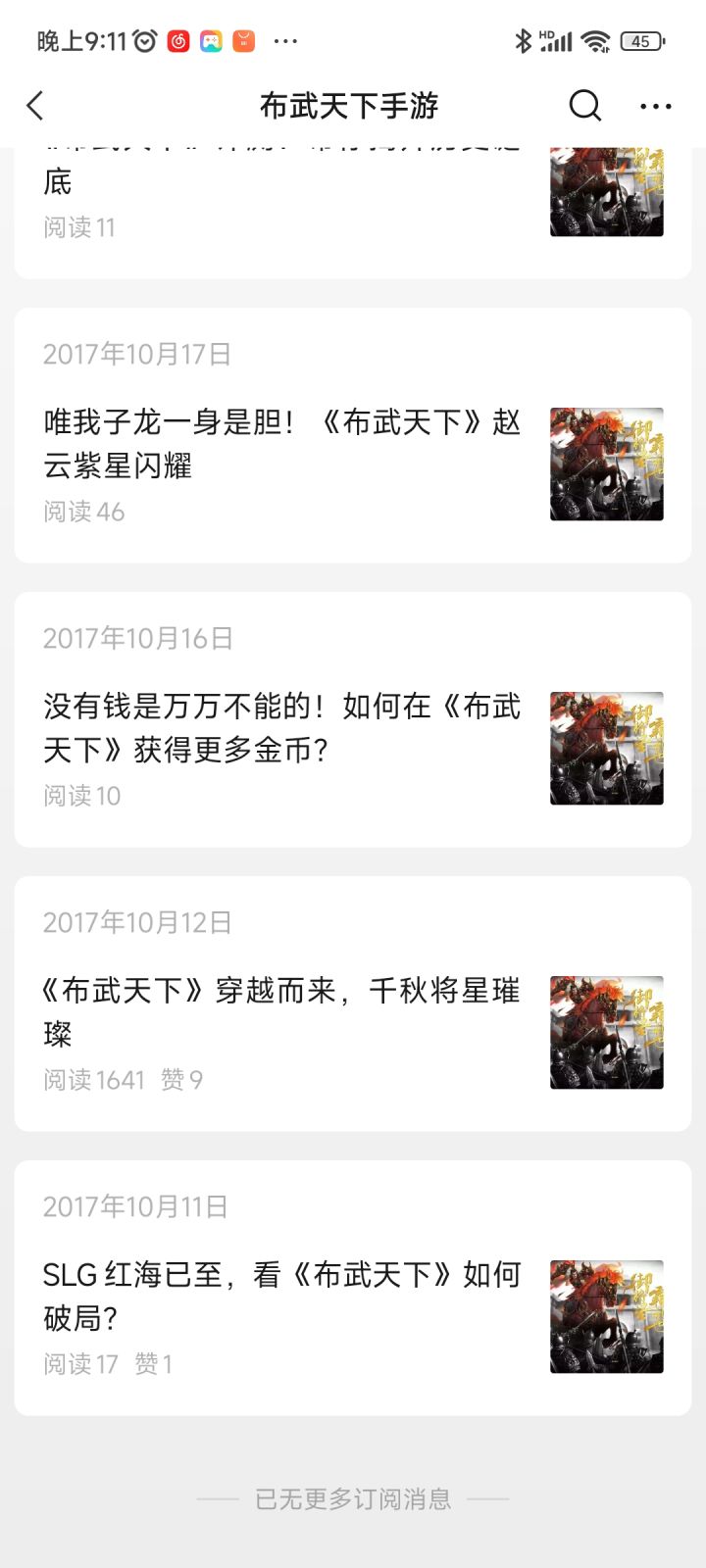Go back from 布武天下手游 page
706x1568 pixels.
pos(36,106)
